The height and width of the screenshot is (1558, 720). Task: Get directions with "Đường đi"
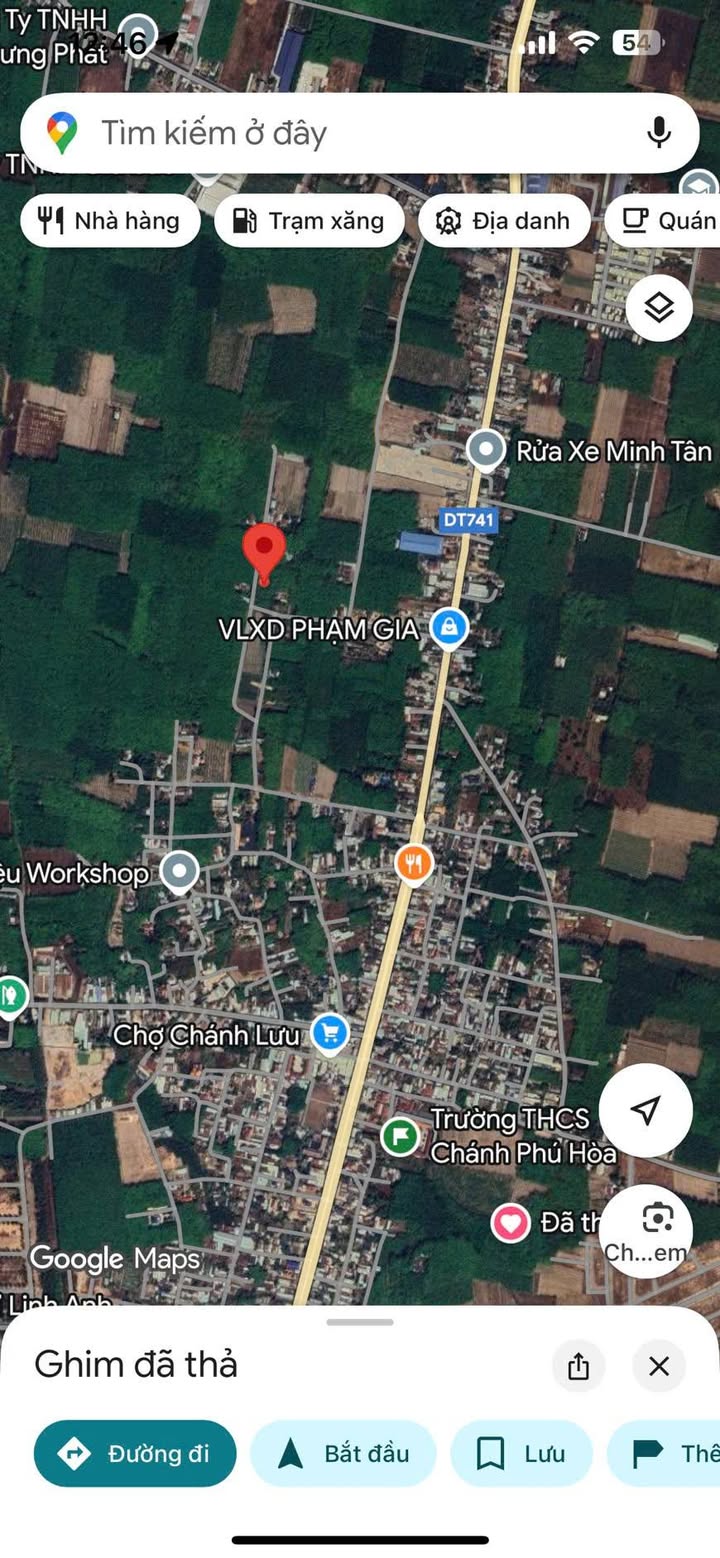click(x=135, y=1453)
